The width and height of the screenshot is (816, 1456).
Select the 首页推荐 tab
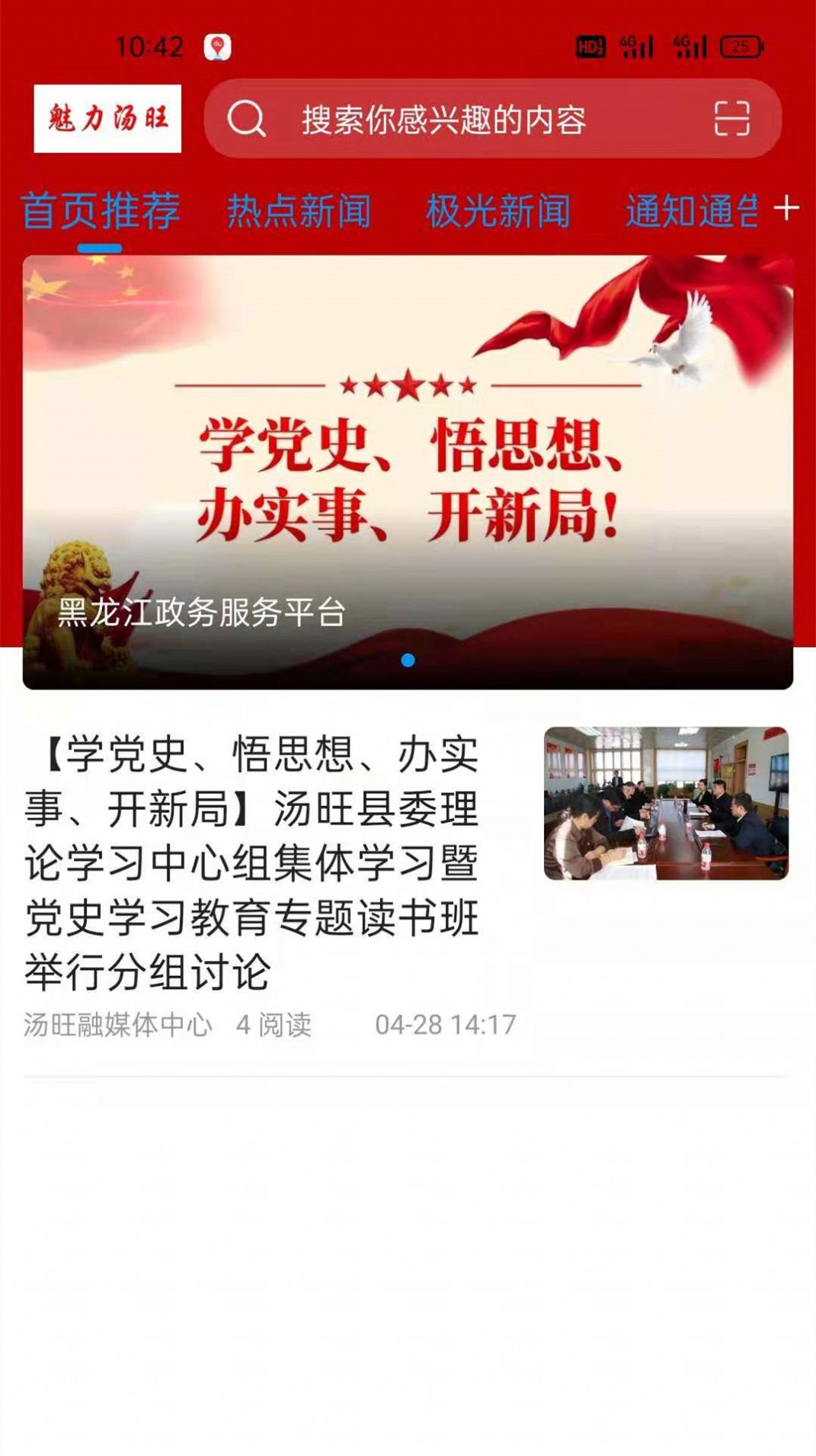coord(101,212)
